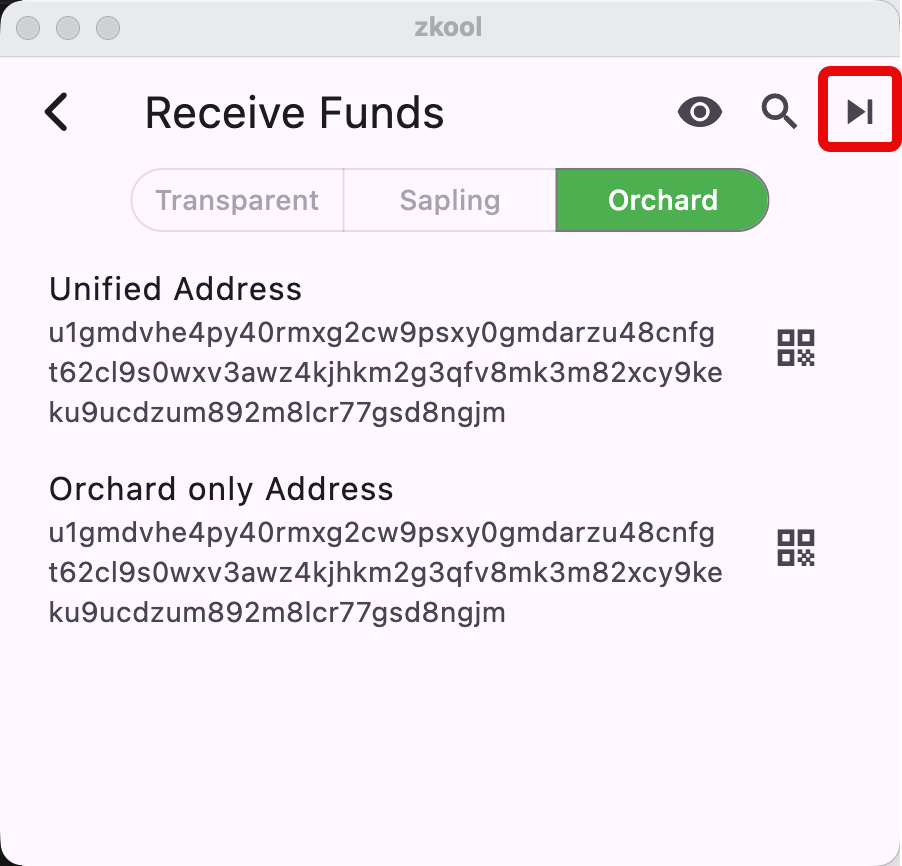Tap the skip-to-next icon
Image resolution: width=902 pixels, height=866 pixels.
pyautogui.click(x=859, y=112)
